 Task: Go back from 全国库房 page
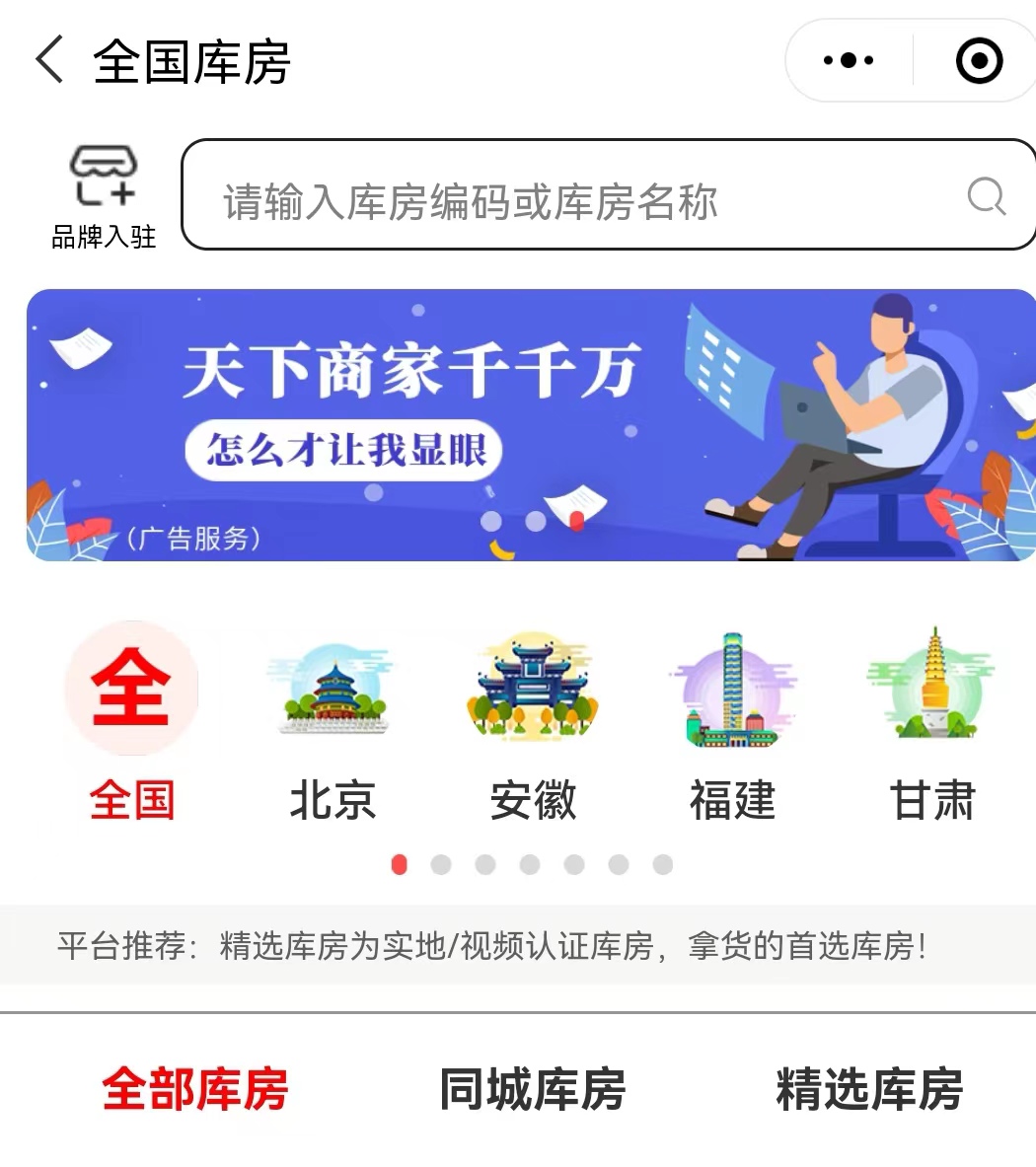[49, 60]
